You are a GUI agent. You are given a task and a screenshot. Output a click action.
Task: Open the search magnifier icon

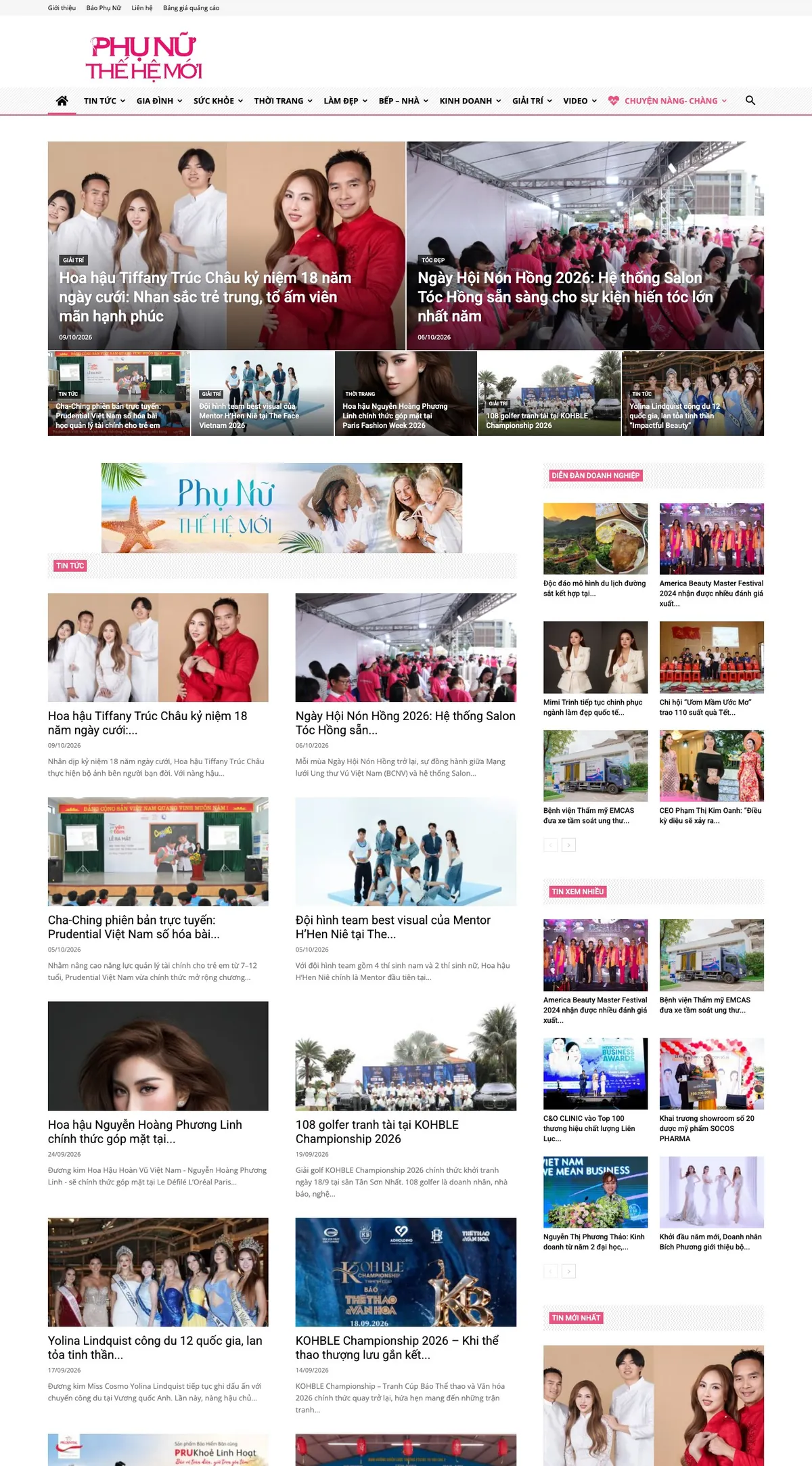coord(750,101)
